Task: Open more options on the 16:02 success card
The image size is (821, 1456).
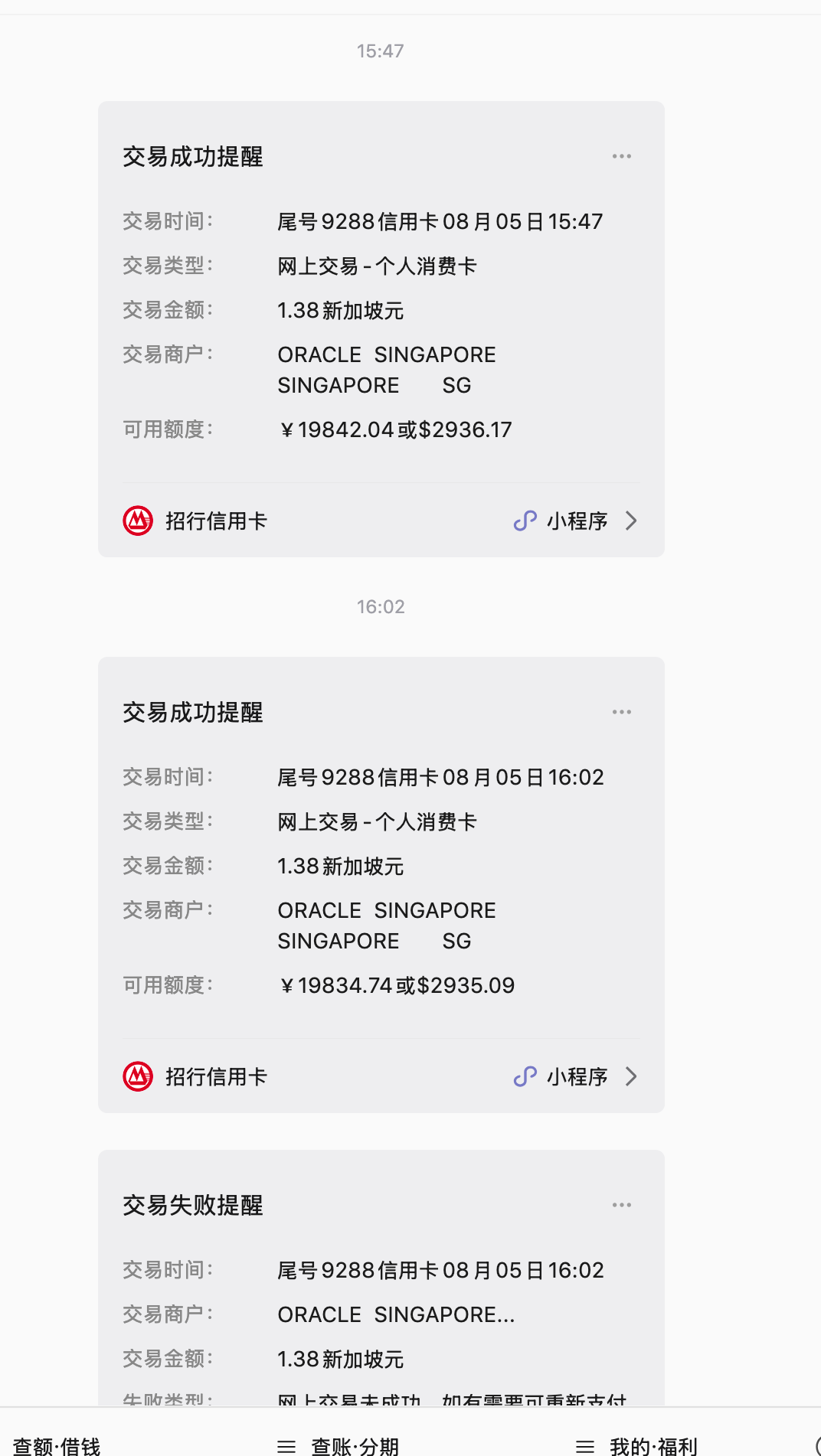Action: [621, 712]
